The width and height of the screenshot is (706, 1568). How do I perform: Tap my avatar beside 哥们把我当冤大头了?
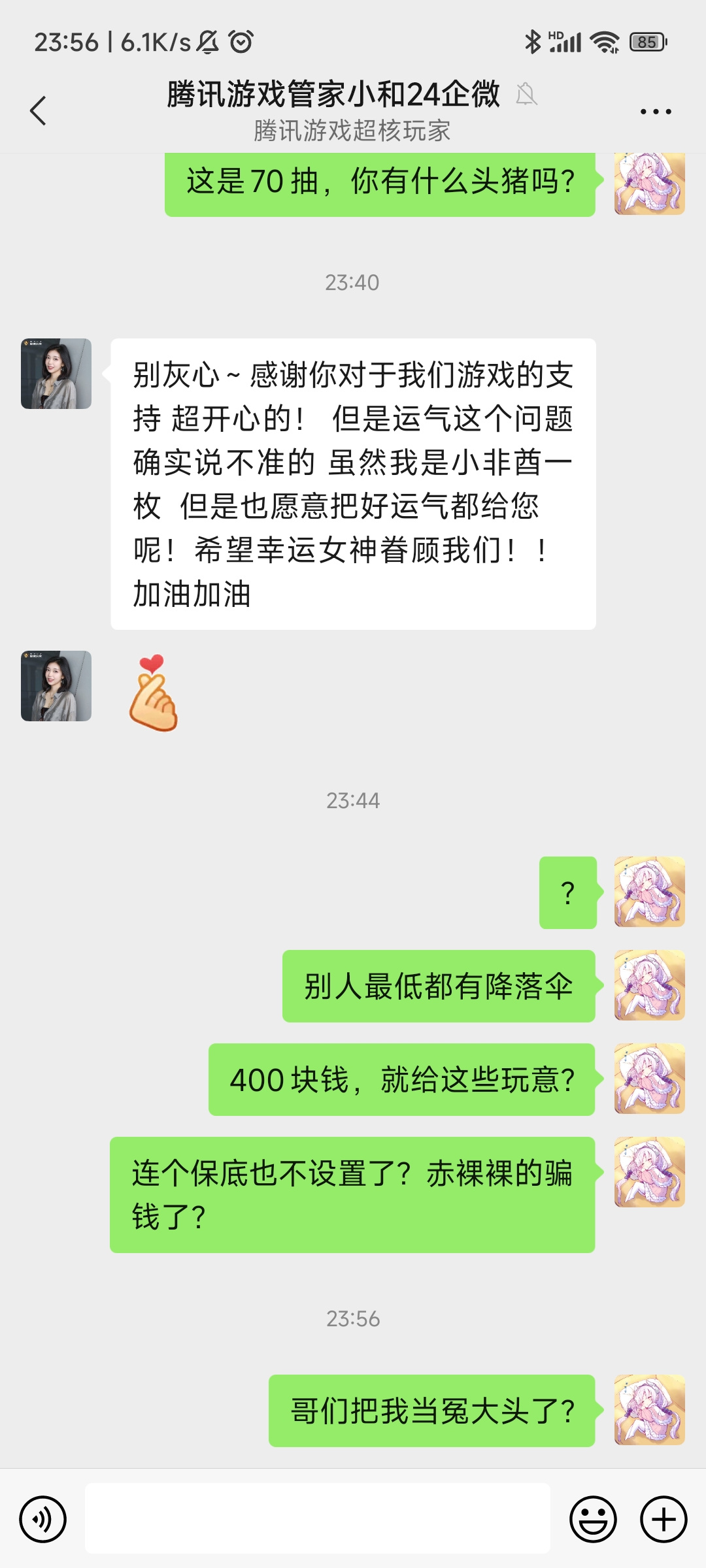[x=650, y=1410]
